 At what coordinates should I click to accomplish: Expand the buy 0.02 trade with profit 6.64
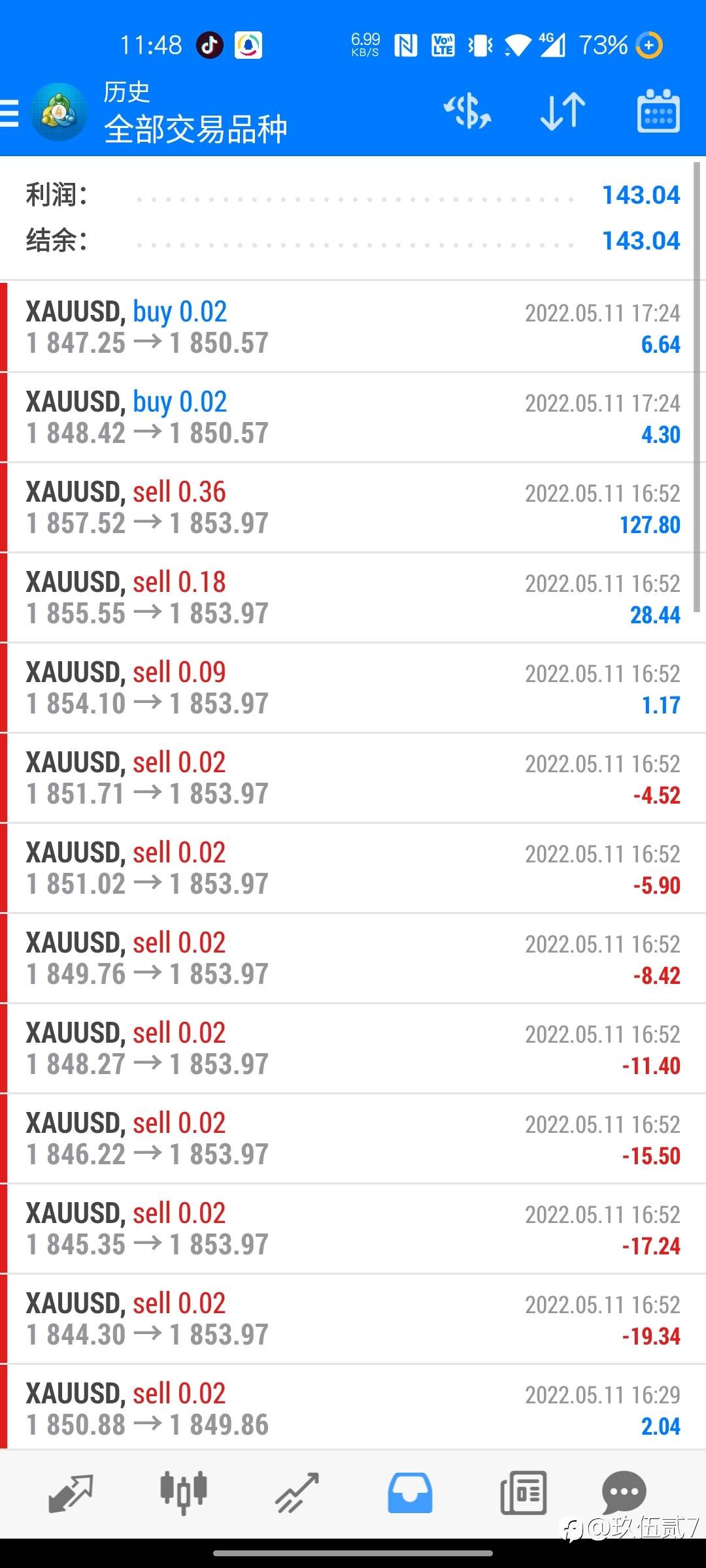[x=353, y=327]
